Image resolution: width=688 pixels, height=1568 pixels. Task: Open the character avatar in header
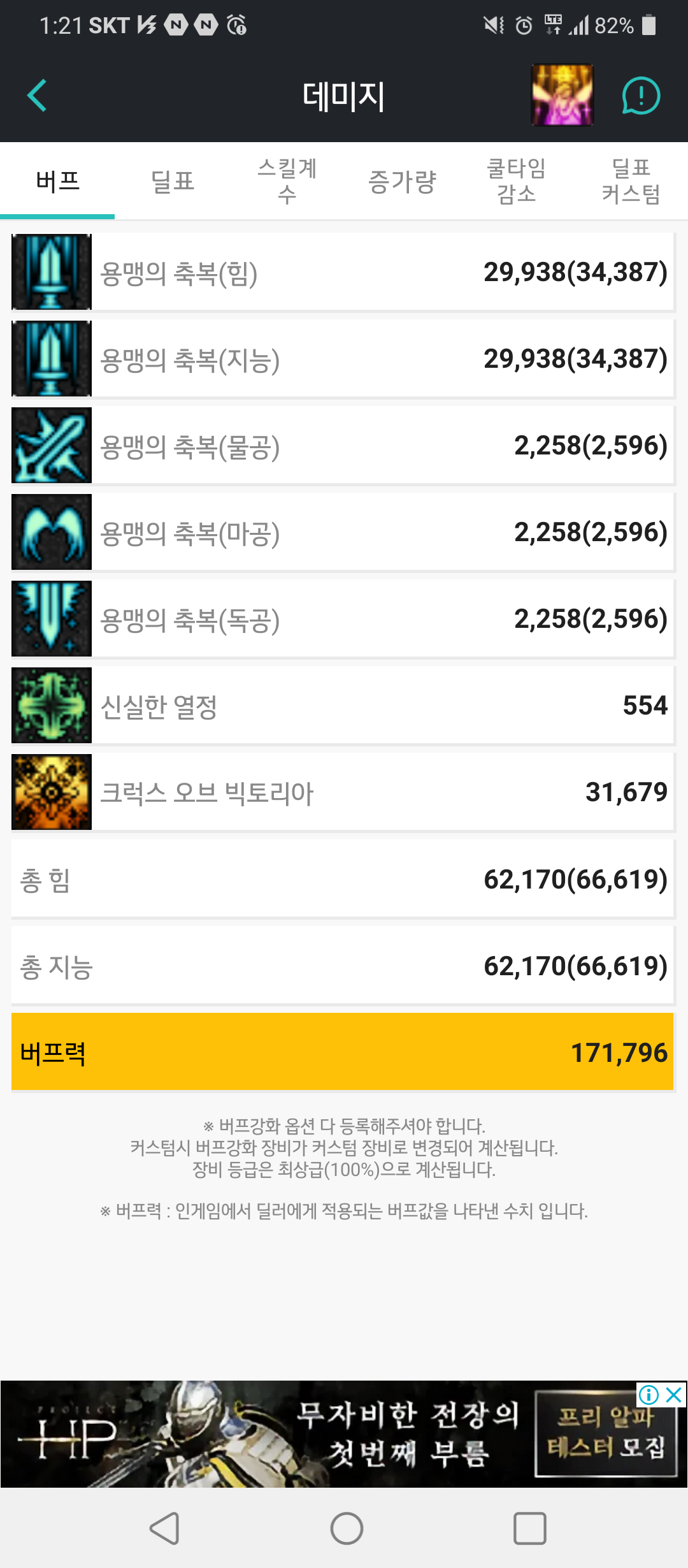click(563, 96)
